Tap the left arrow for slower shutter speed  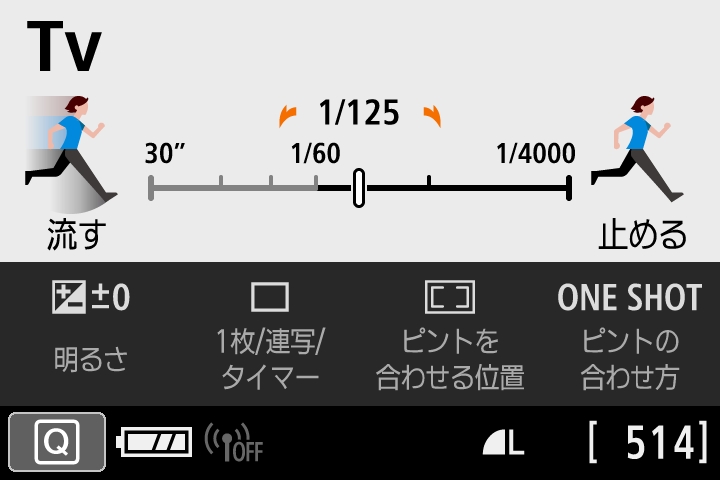(287, 115)
